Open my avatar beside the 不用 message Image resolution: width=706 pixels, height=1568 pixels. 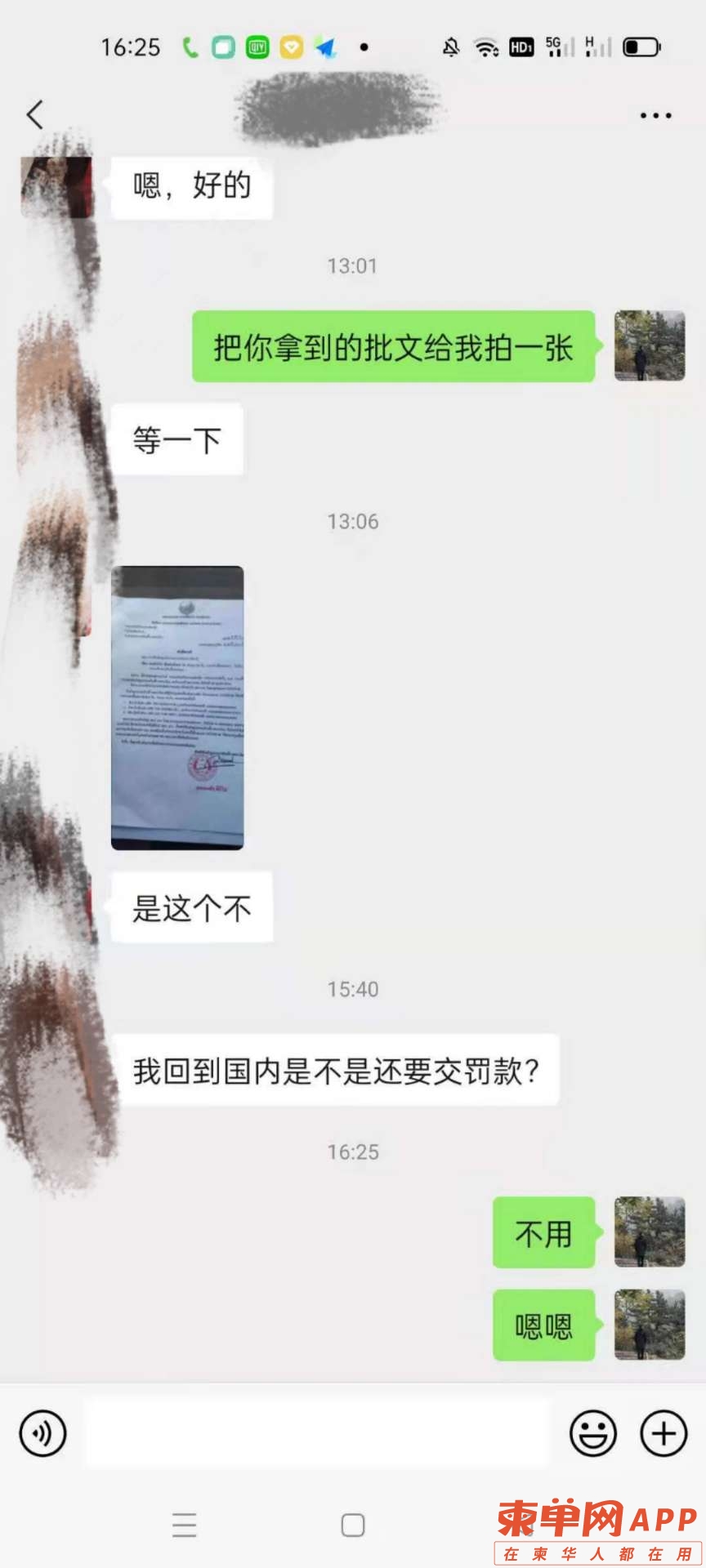pos(650,1232)
